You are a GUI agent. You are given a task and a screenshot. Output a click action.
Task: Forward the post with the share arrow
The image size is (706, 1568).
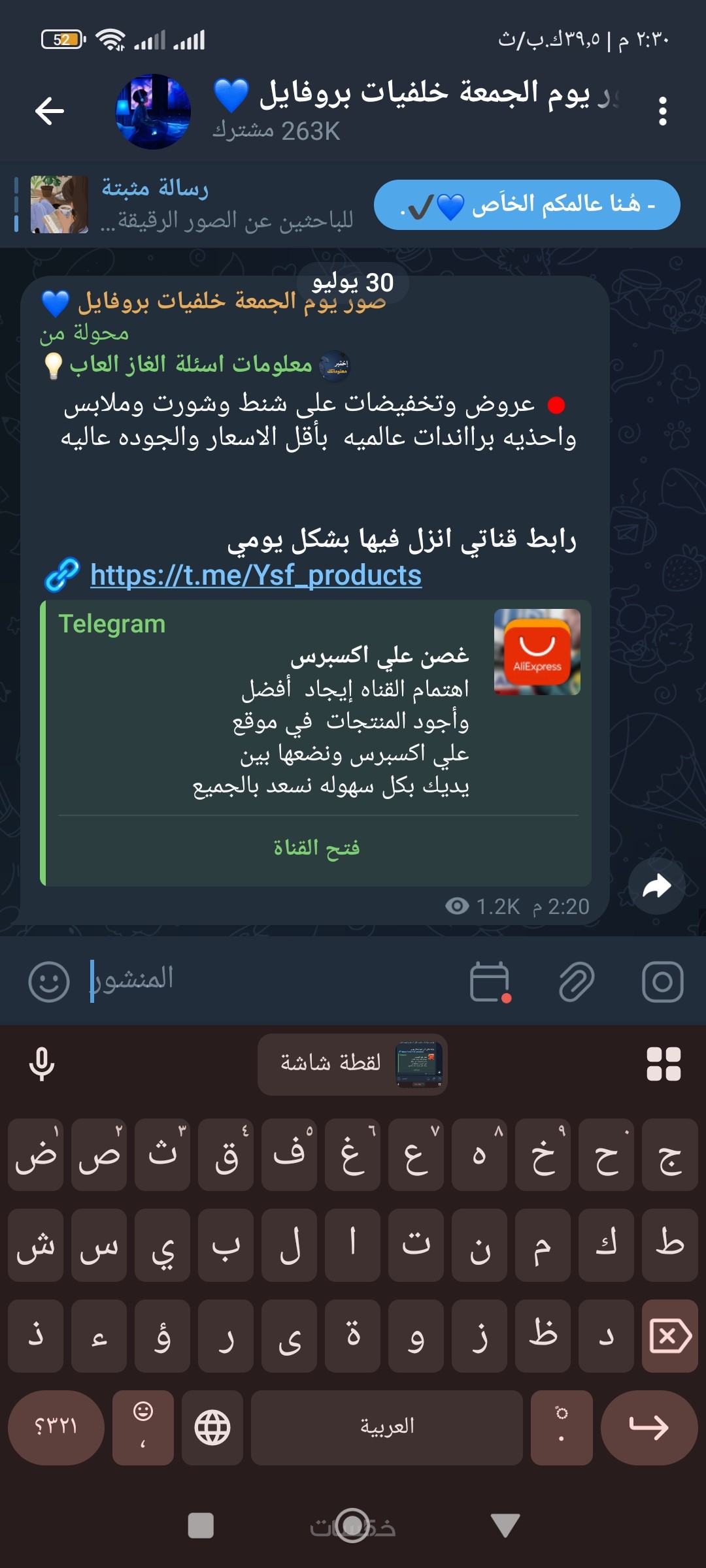point(656,886)
